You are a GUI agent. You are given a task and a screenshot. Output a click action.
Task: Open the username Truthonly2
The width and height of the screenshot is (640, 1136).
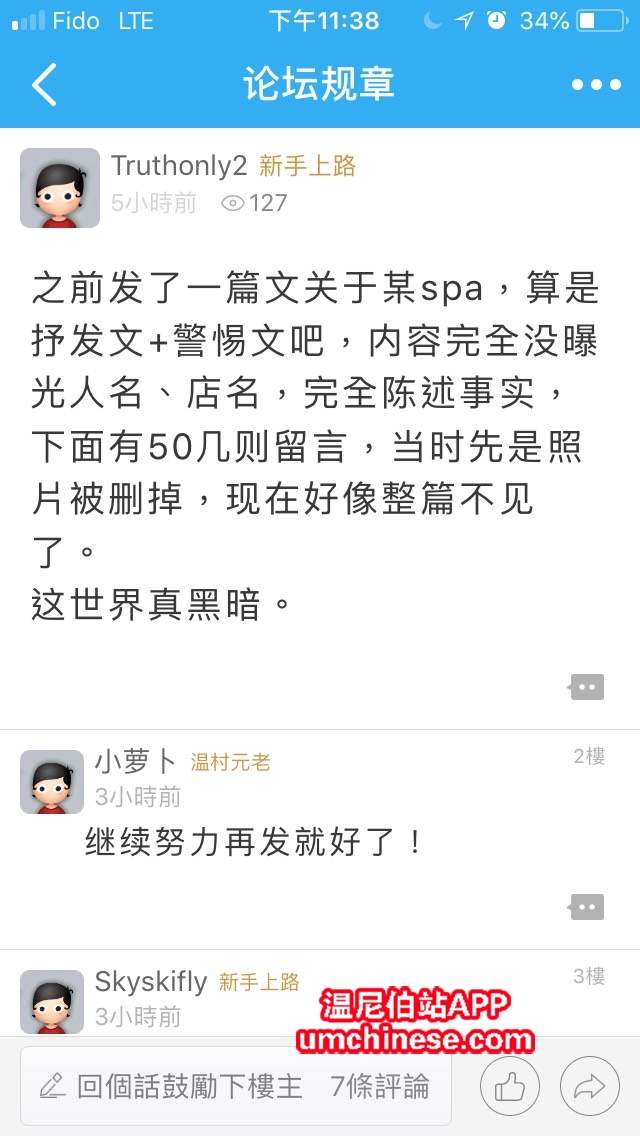coord(178,166)
